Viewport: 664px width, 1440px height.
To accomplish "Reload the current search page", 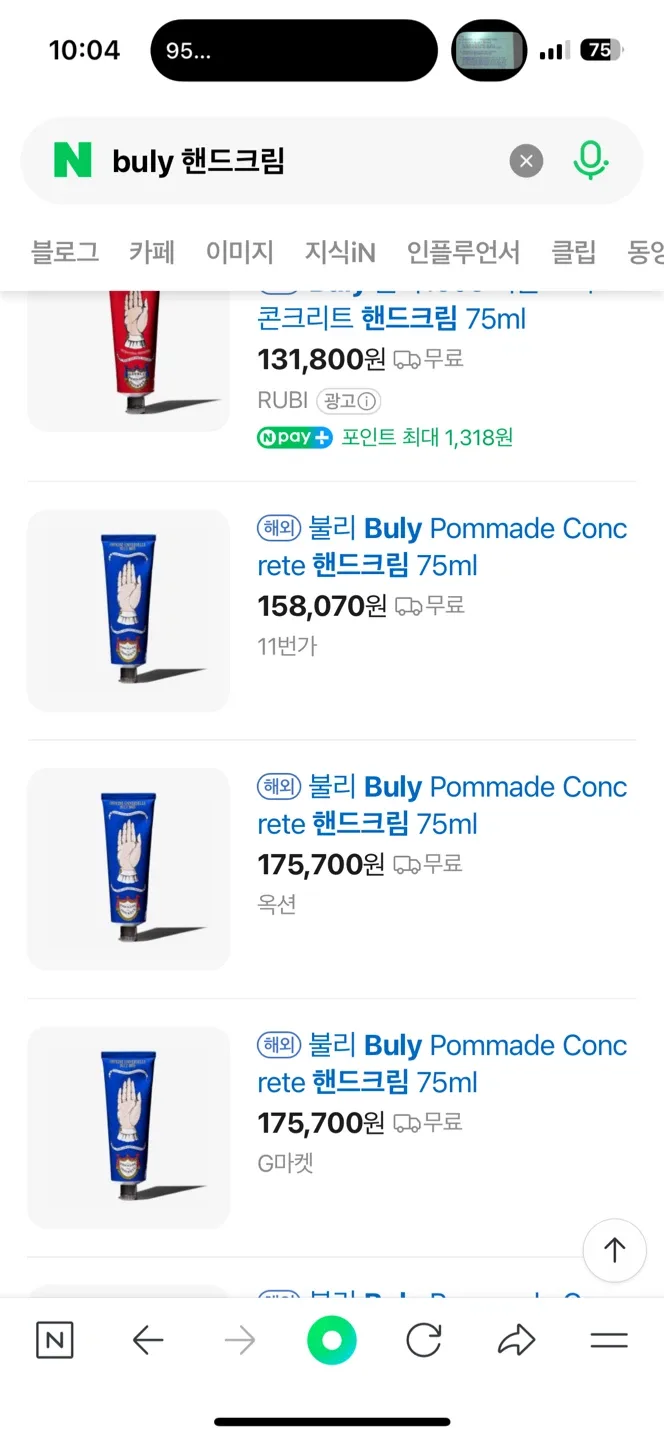I will [424, 1341].
